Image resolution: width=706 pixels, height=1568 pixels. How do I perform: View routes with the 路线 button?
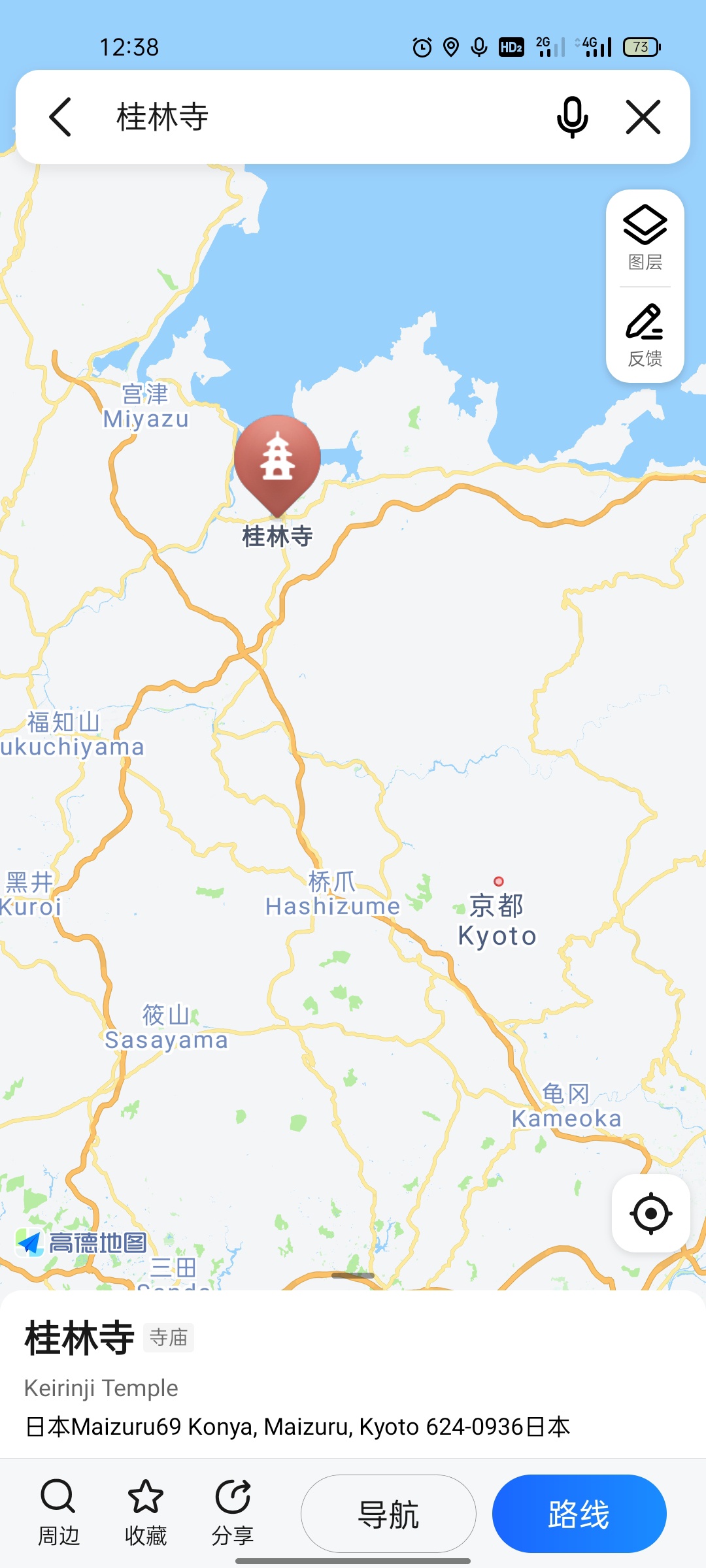coord(579,1514)
